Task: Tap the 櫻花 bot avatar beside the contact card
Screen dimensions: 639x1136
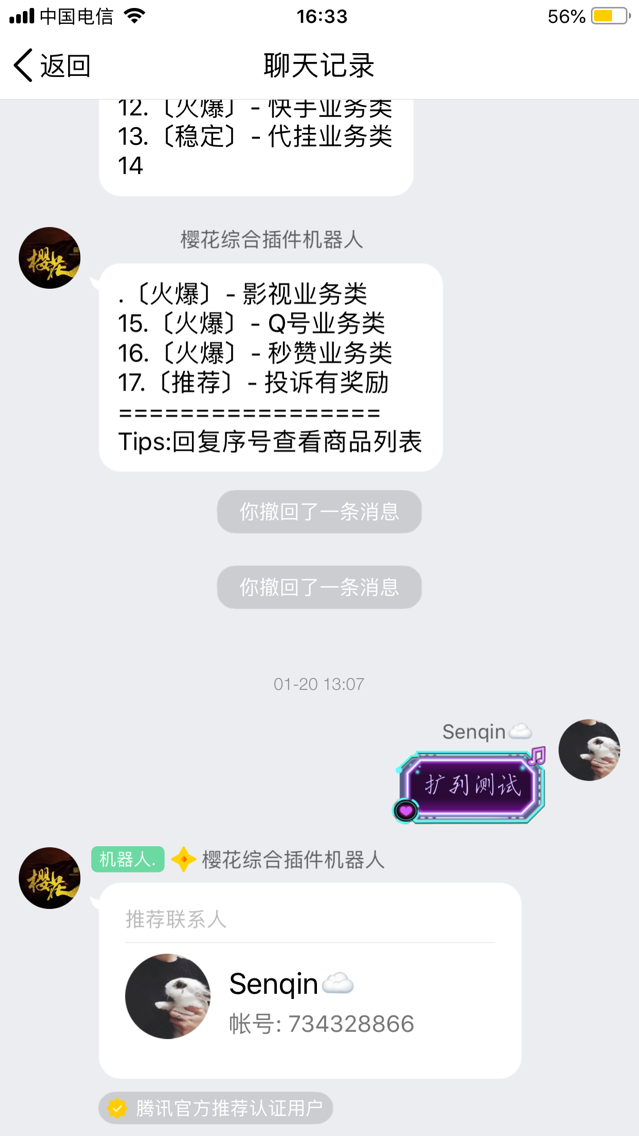Action: point(49,878)
